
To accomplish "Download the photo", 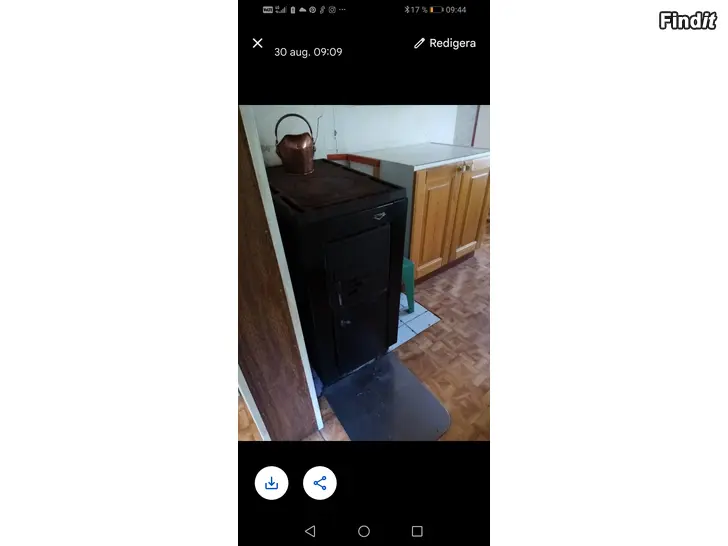I will click(271, 483).
